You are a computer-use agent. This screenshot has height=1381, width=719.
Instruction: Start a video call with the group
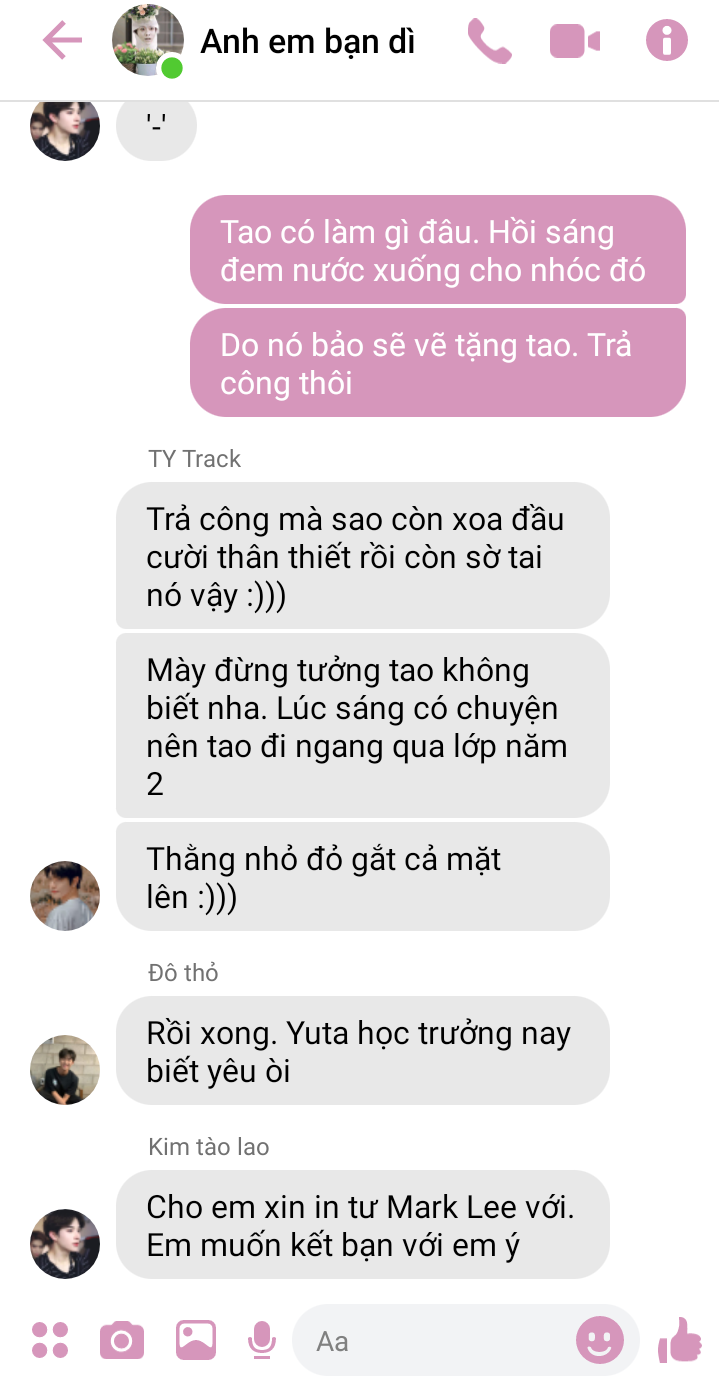click(x=575, y=41)
